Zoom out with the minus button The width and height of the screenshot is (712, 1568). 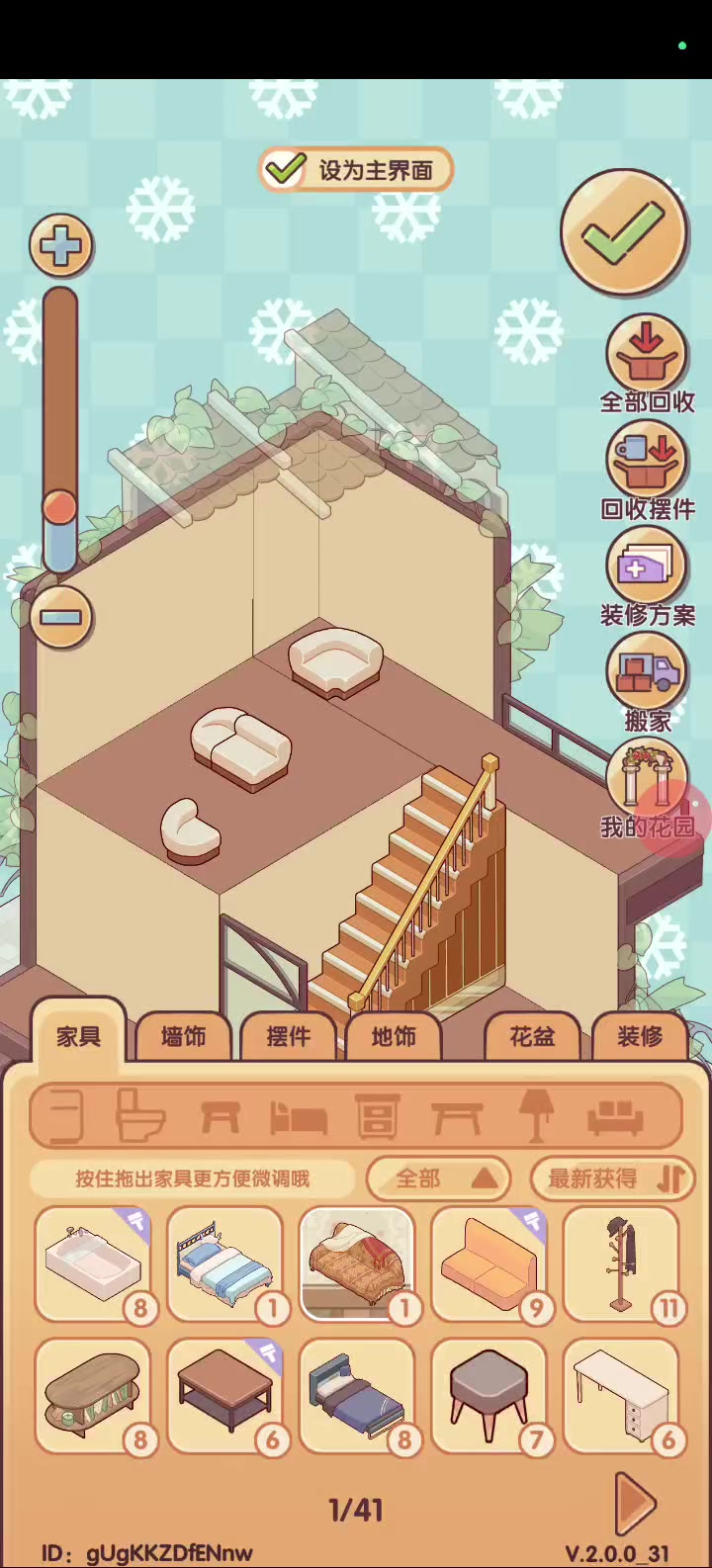coord(61,617)
